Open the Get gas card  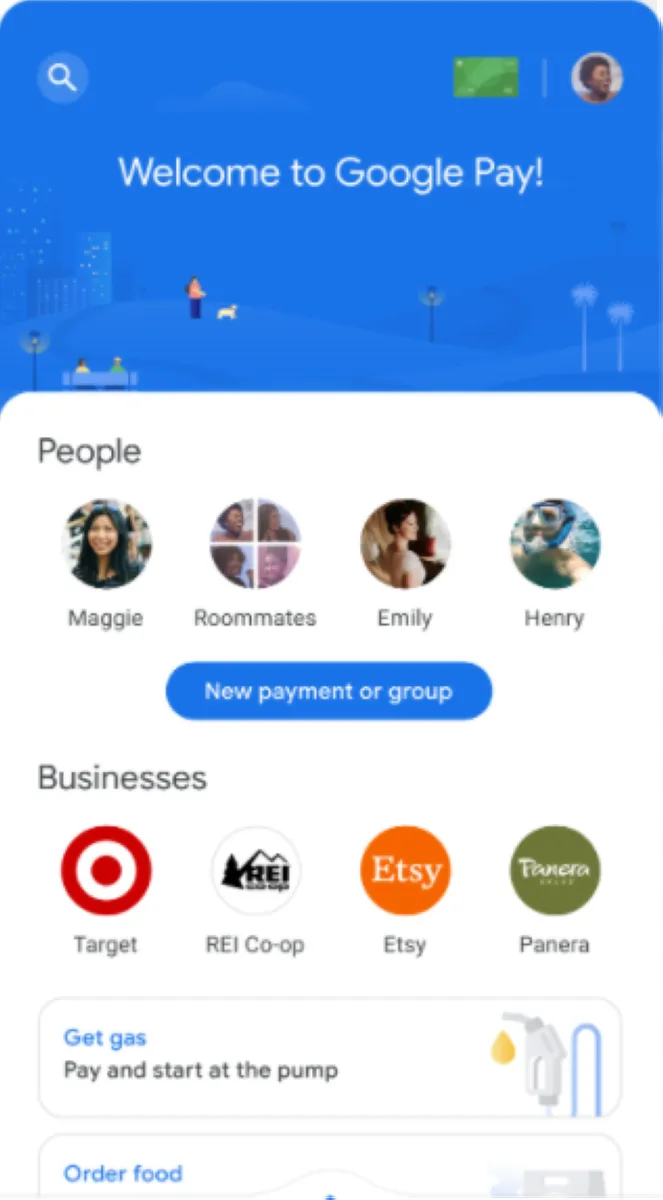point(329,1056)
